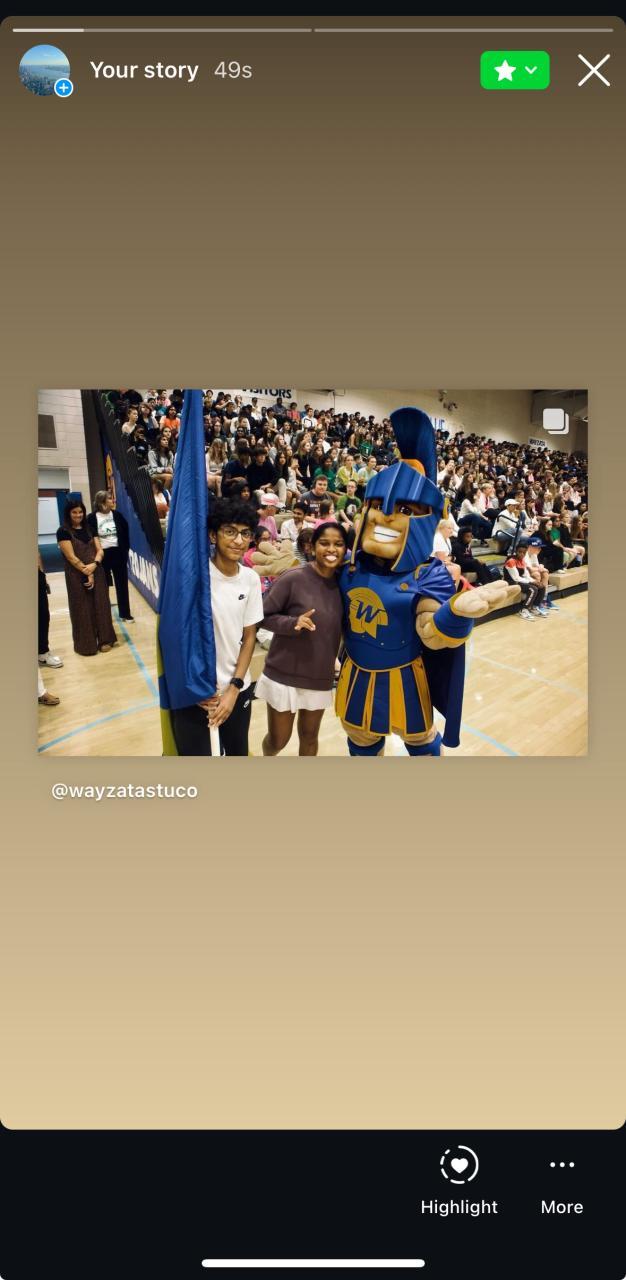Tap your profile picture with plus badge
This screenshot has height=1280, width=626.
click(45, 70)
